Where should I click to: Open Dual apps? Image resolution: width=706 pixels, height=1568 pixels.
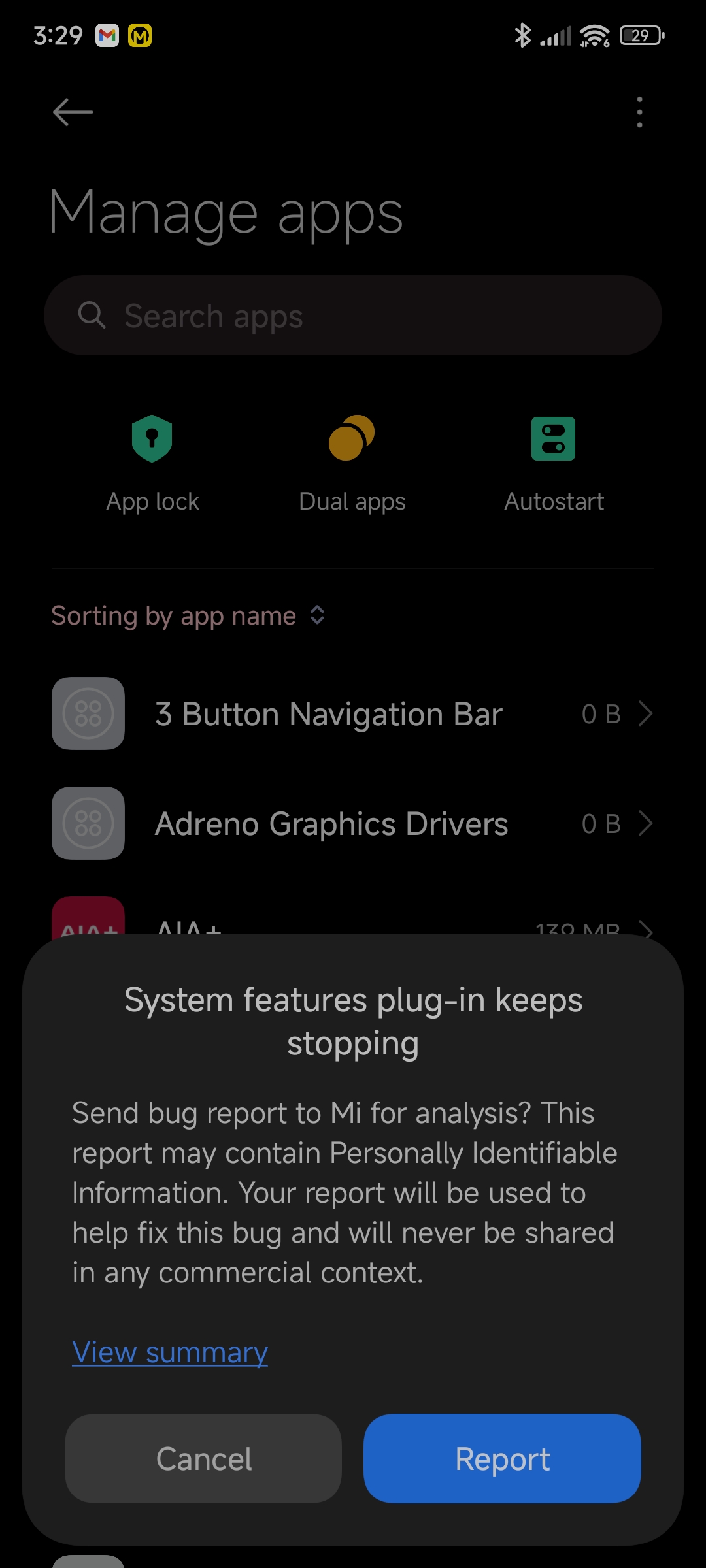point(352,464)
